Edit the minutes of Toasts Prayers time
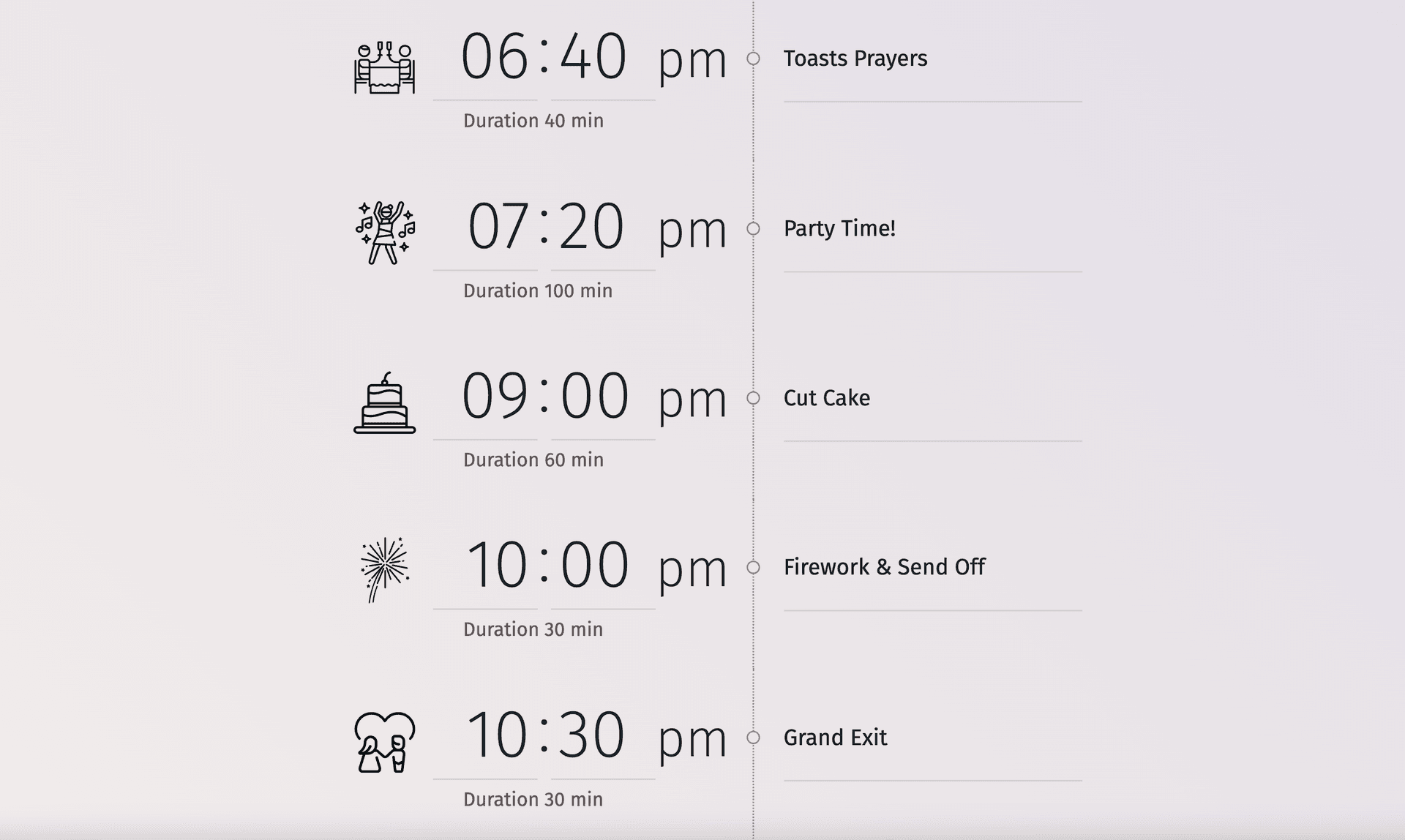The height and width of the screenshot is (840, 1405). pyautogui.click(x=593, y=58)
